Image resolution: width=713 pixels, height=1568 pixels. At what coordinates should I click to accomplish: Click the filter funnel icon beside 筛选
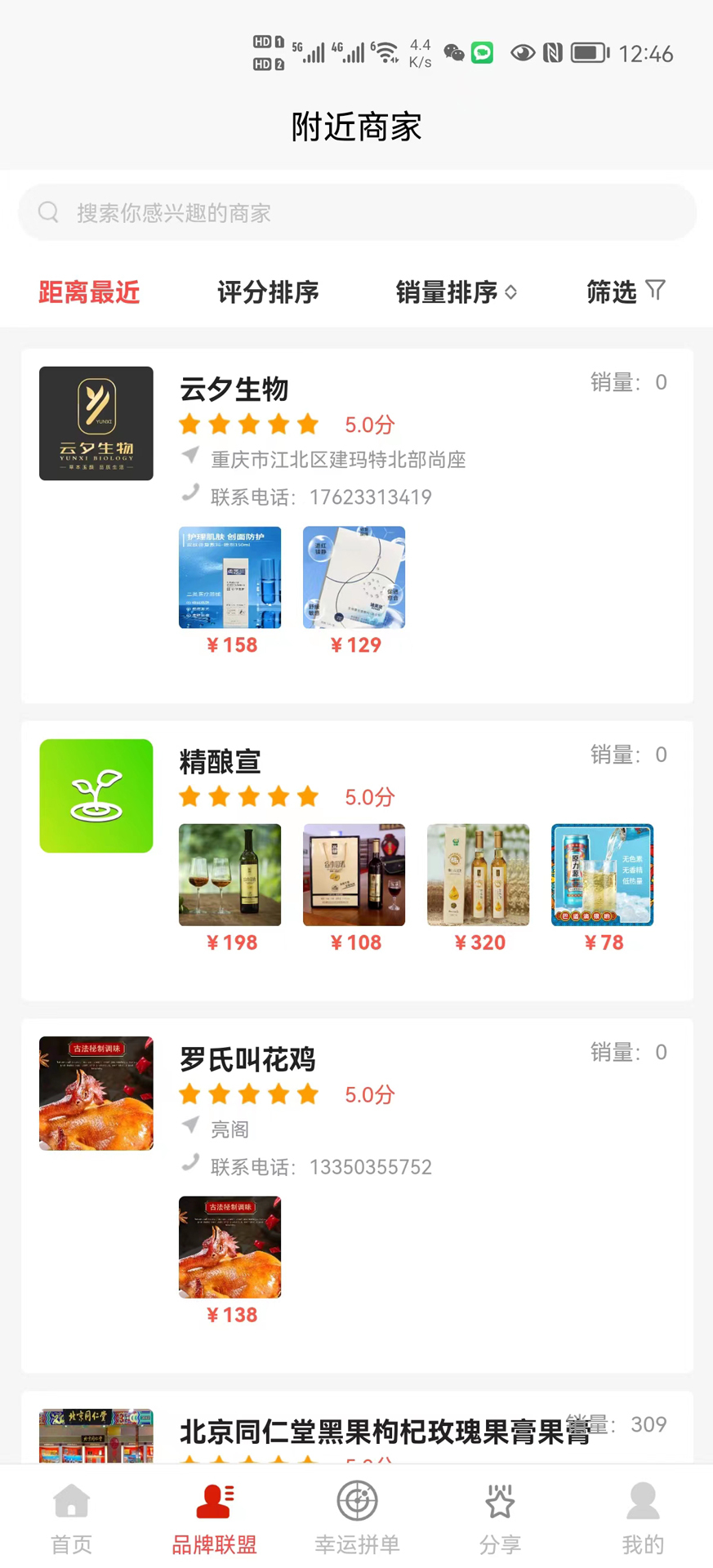click(x=654, y=289)
